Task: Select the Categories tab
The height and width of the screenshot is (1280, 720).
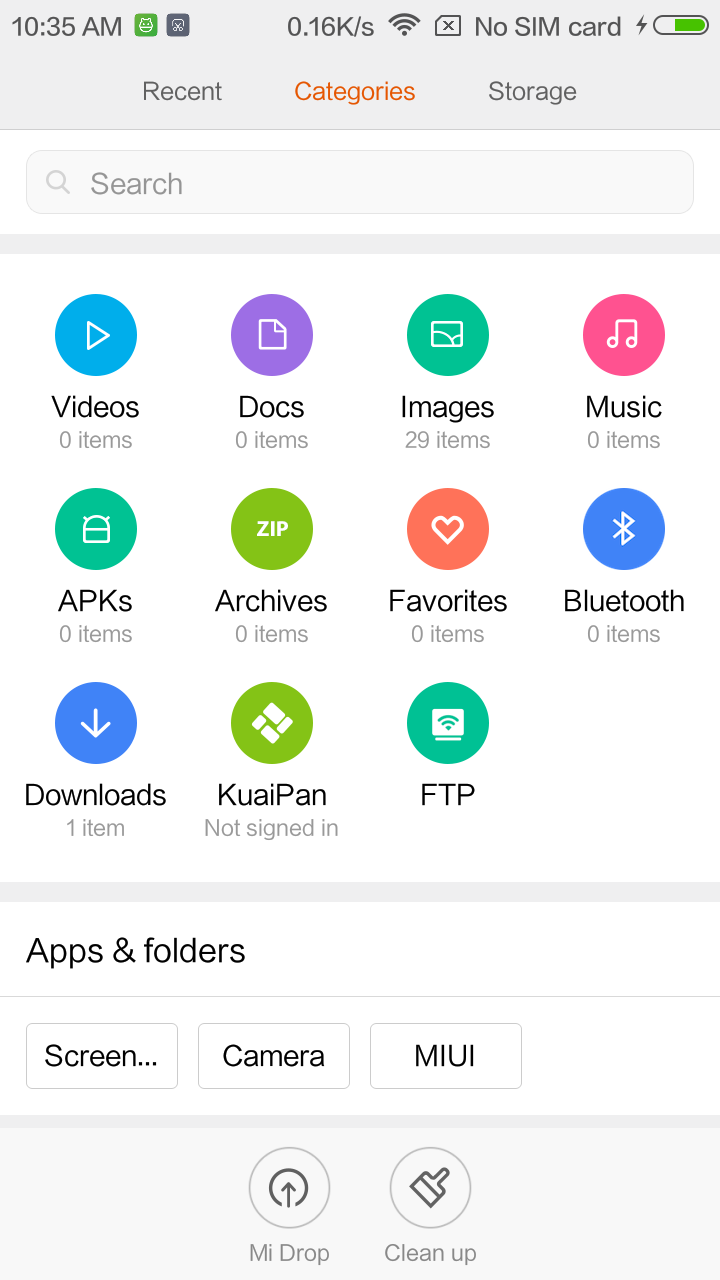Action: coord(354,92)
